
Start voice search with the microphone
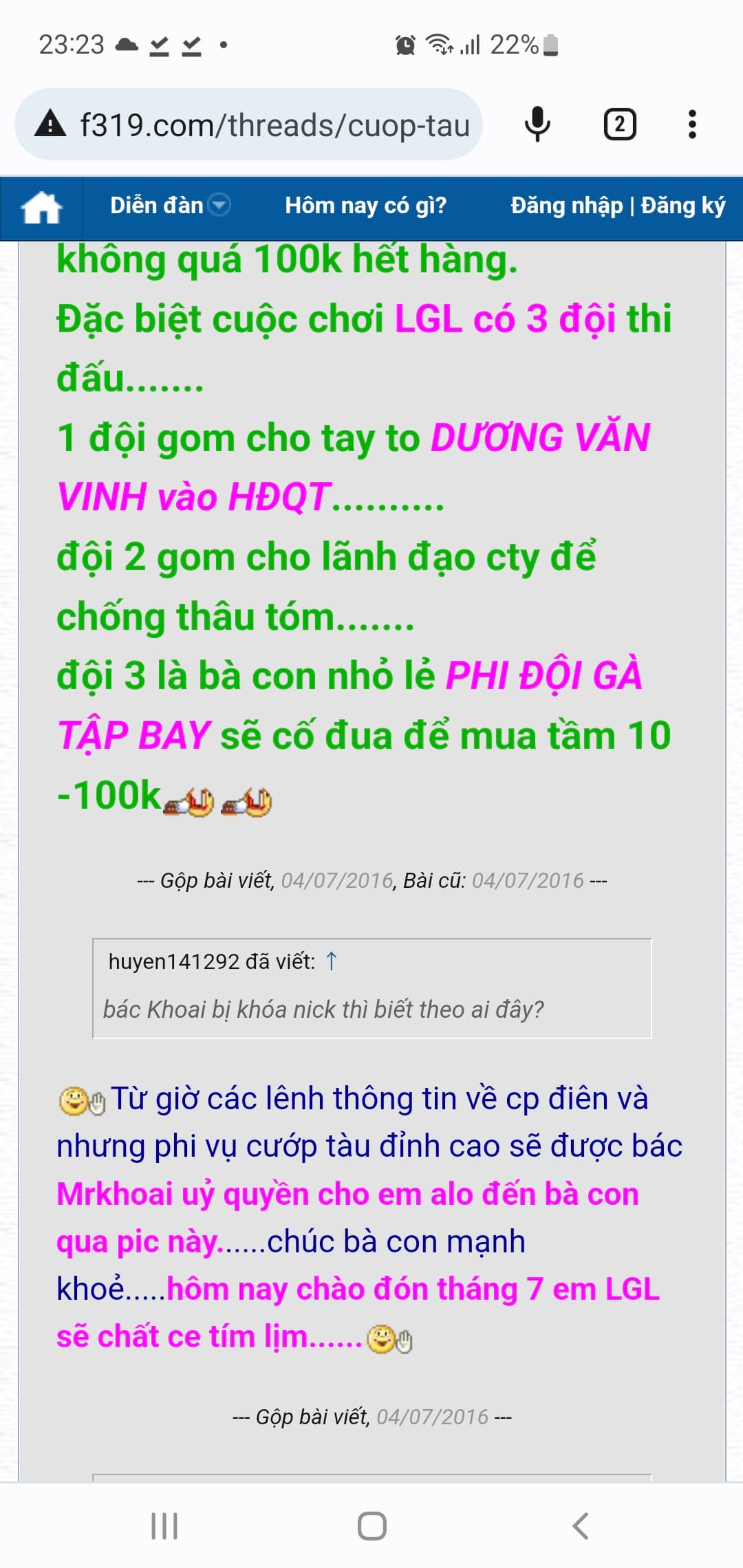click(x=537, y=125)
